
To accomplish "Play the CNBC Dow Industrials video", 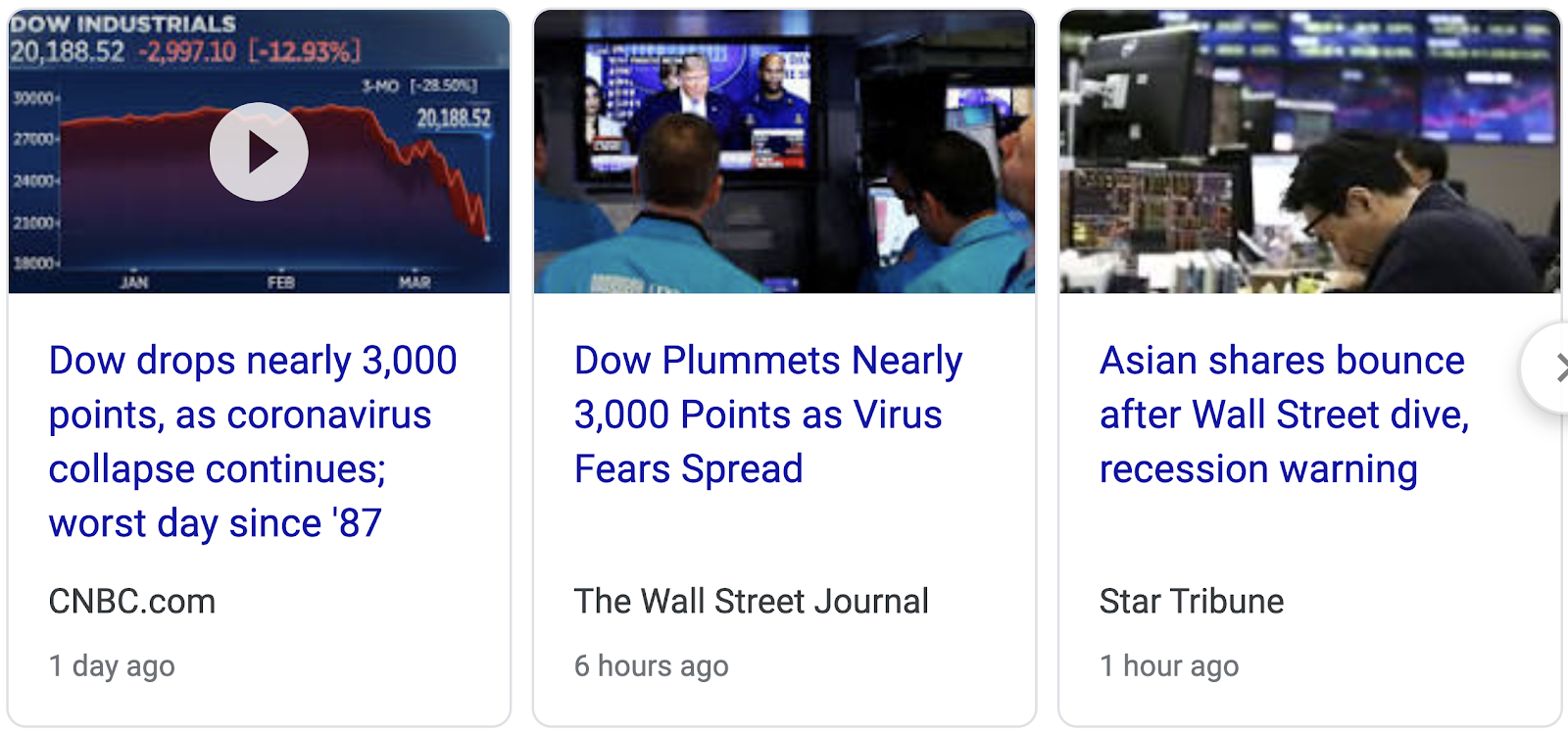I will pyautogui.click(x=259, y=152).
